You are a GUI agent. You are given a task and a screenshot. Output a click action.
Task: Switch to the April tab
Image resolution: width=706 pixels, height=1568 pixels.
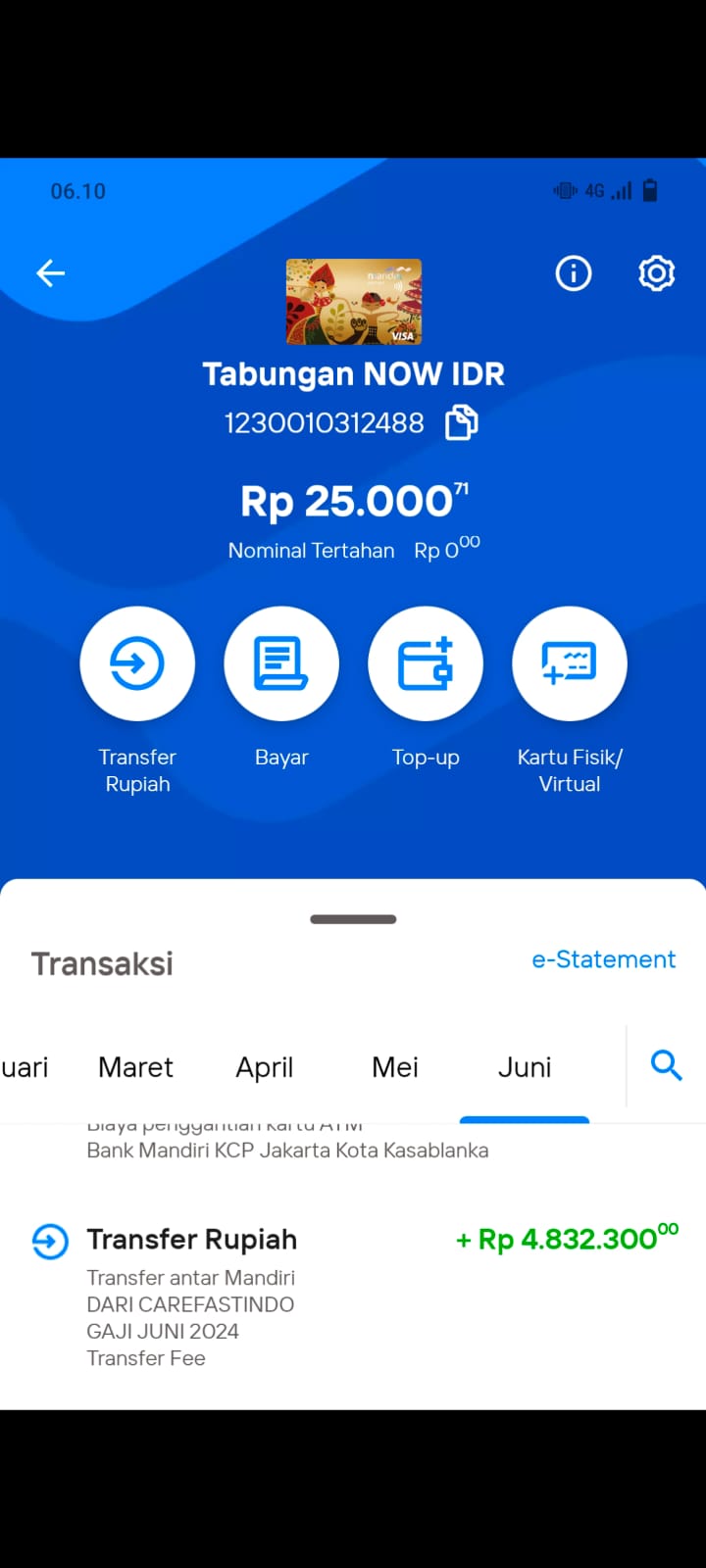point(265,1067)
